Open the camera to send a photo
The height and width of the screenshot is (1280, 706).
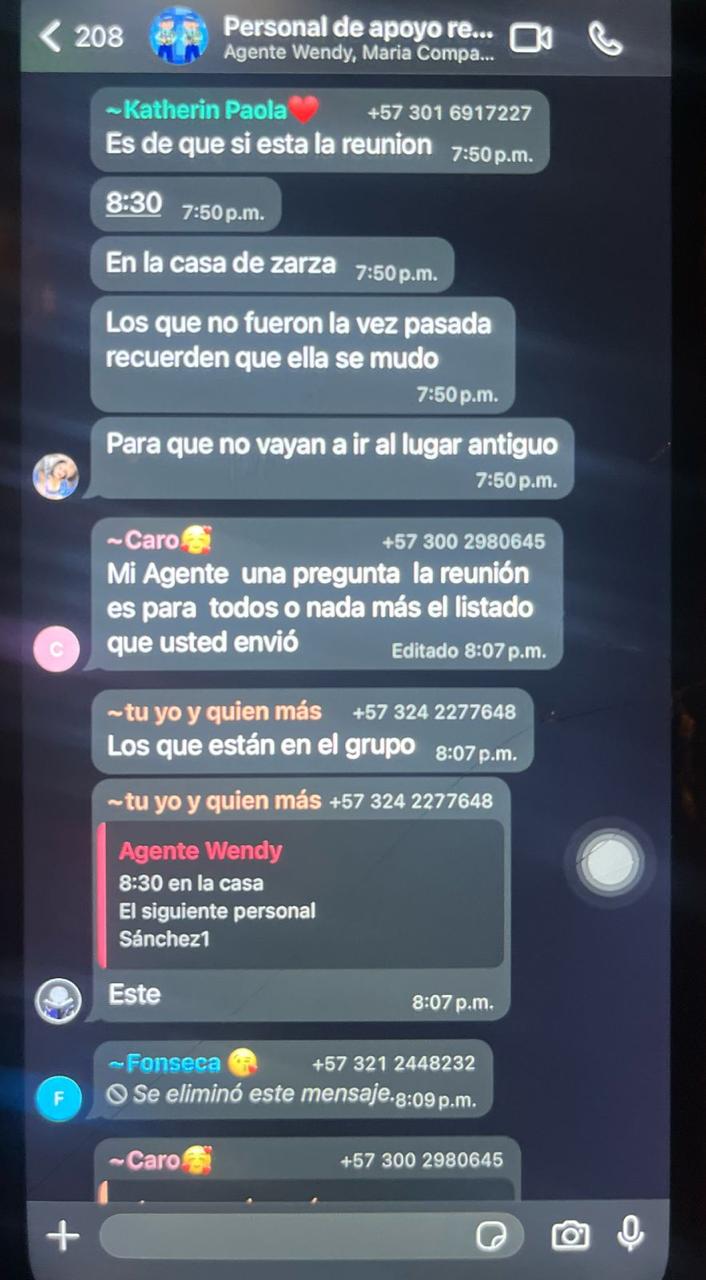[570, 1236]
